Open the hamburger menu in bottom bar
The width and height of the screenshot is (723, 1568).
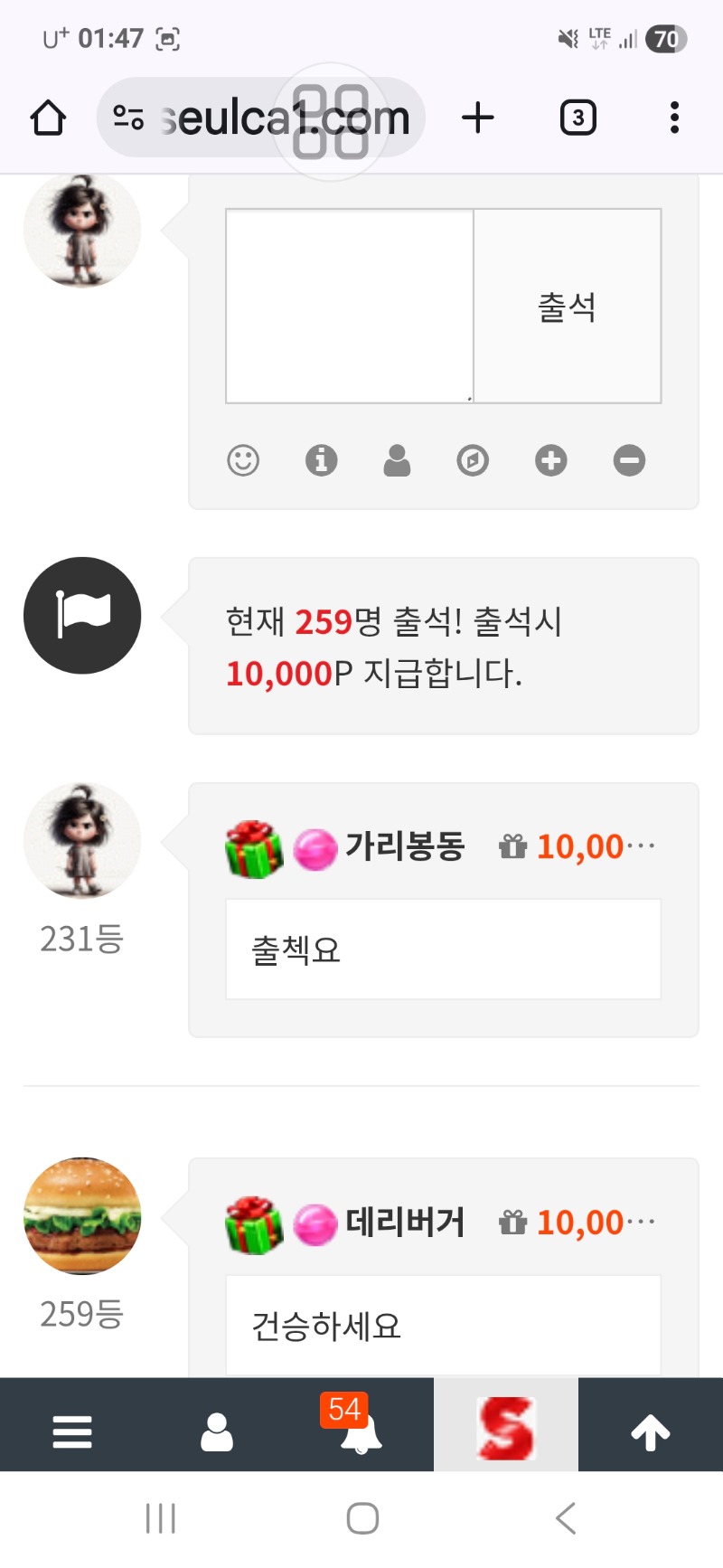[x=72, y=1432]
